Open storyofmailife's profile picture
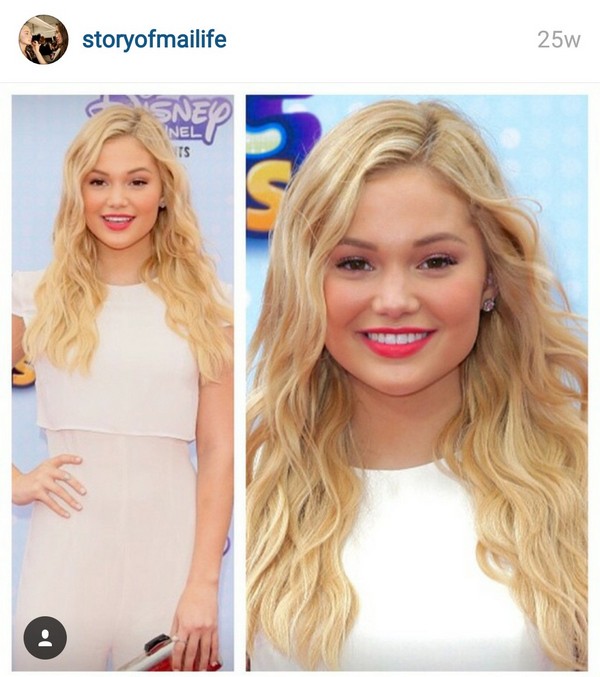Screen dimensions: 600x677 pos(43,40)
